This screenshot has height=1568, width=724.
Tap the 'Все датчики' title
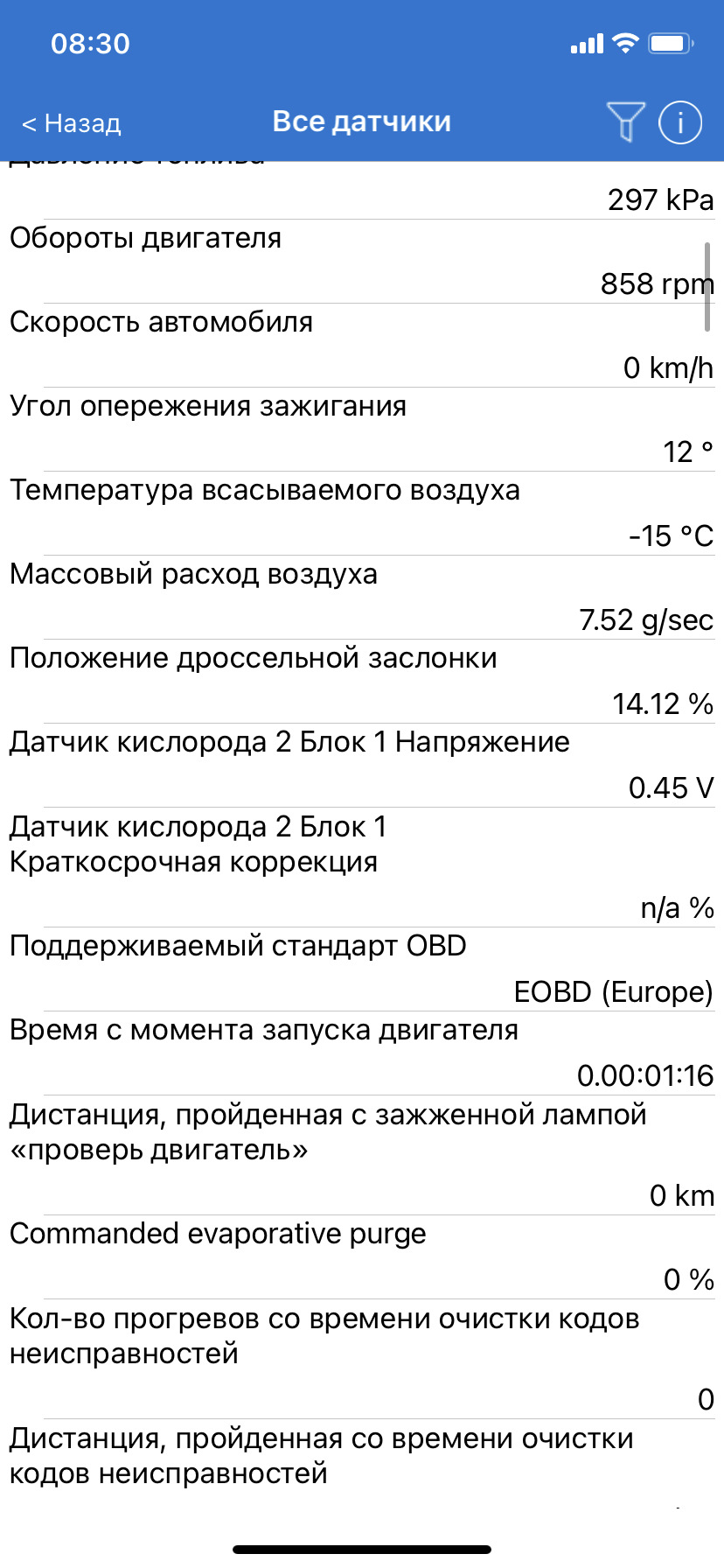(362, 121)
